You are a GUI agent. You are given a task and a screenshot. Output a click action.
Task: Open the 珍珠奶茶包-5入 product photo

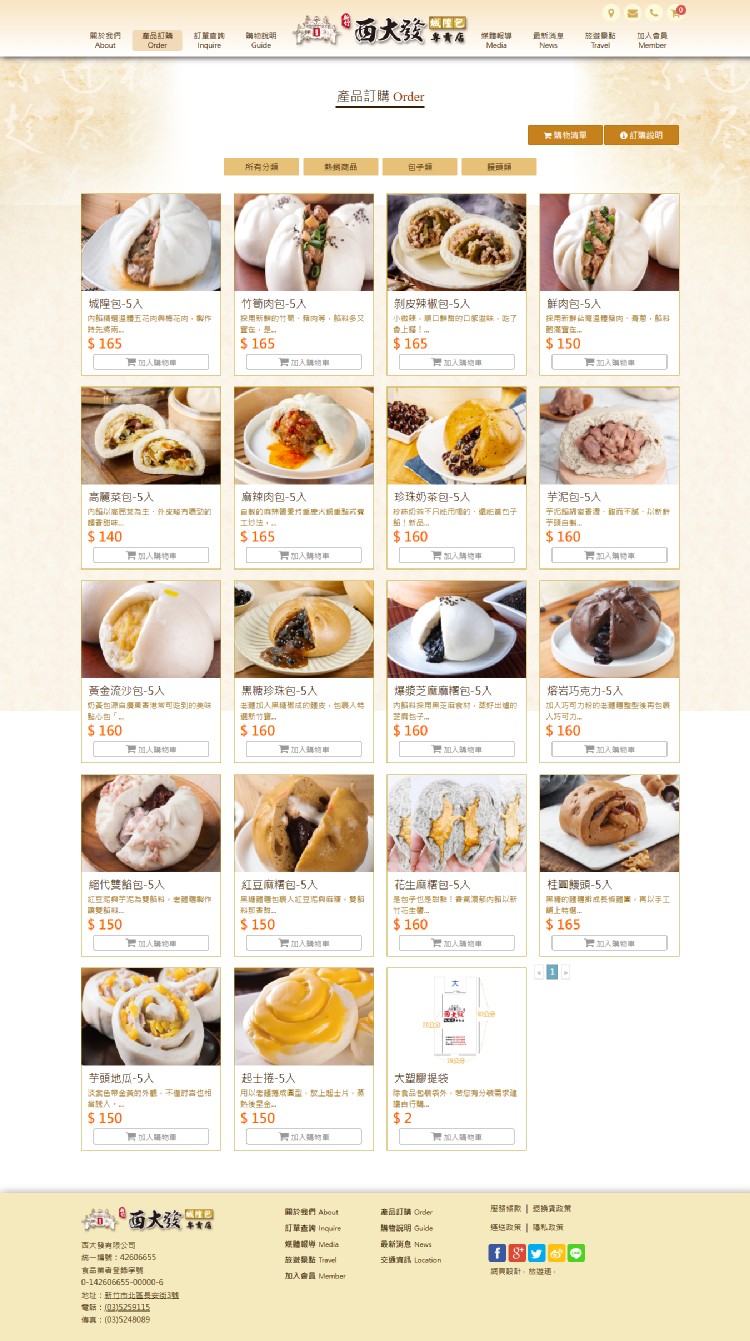456,436
